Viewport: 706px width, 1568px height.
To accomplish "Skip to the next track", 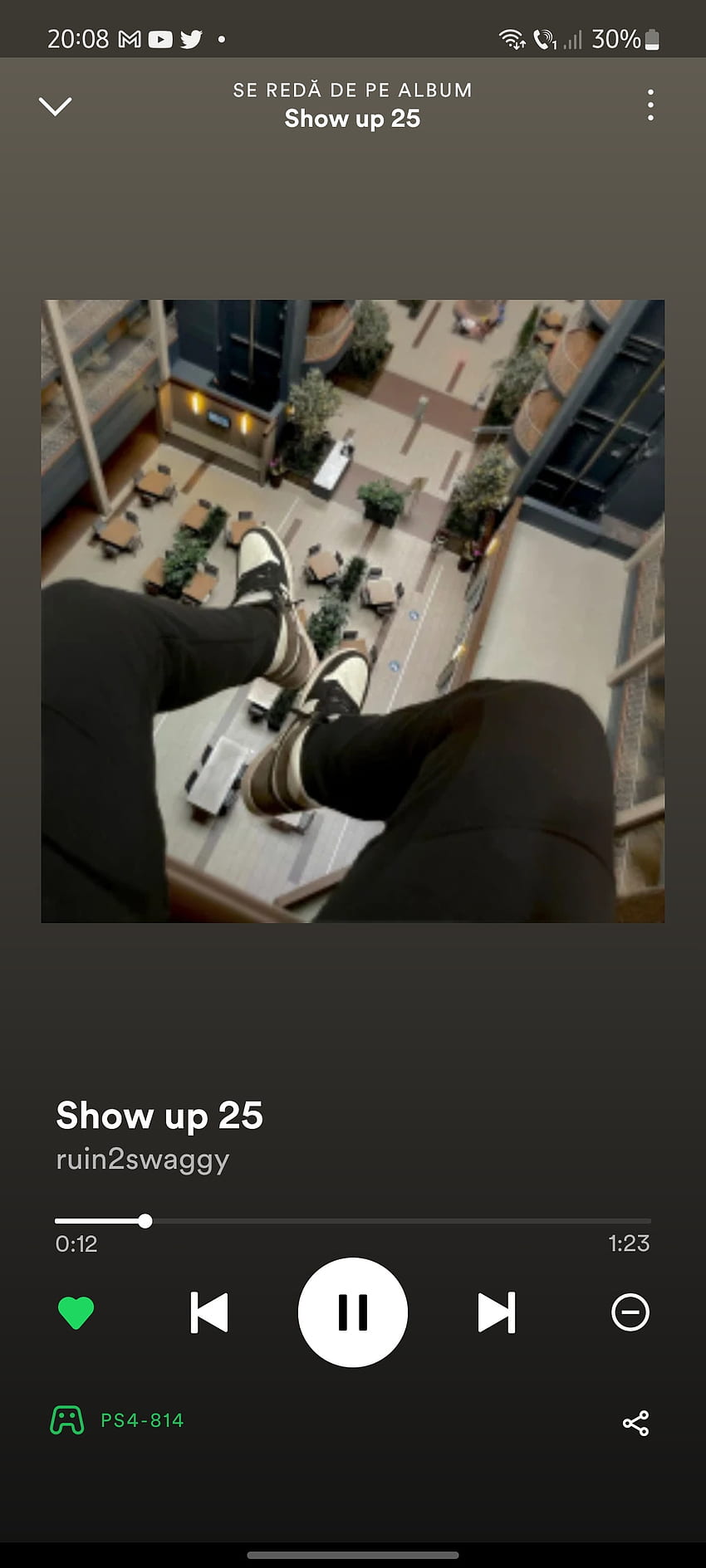I will (497, 1312).
